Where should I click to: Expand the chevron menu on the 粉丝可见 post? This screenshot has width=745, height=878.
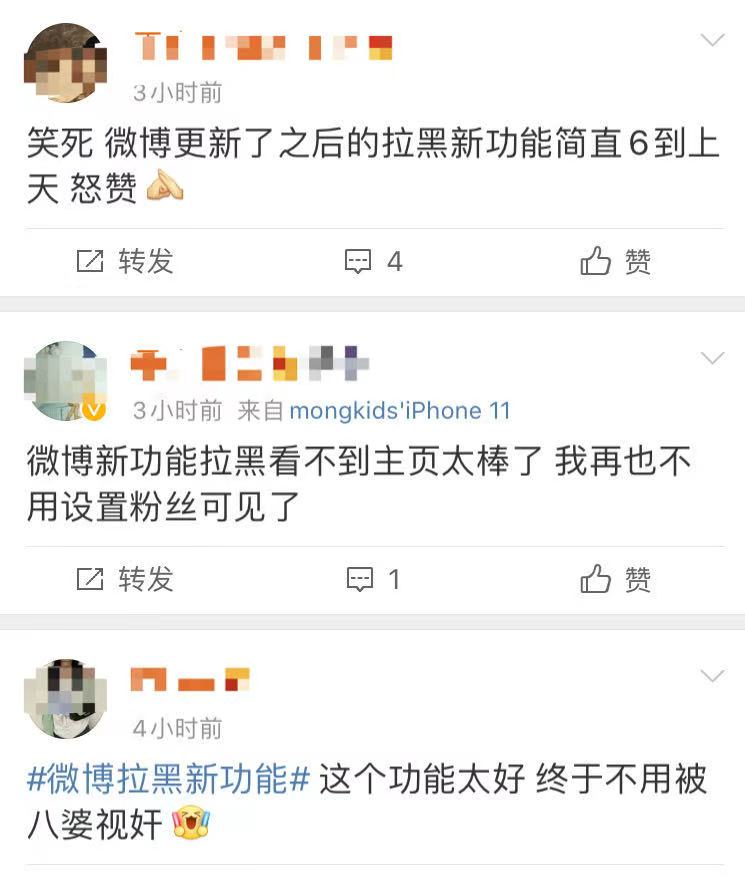click(712, 358)
